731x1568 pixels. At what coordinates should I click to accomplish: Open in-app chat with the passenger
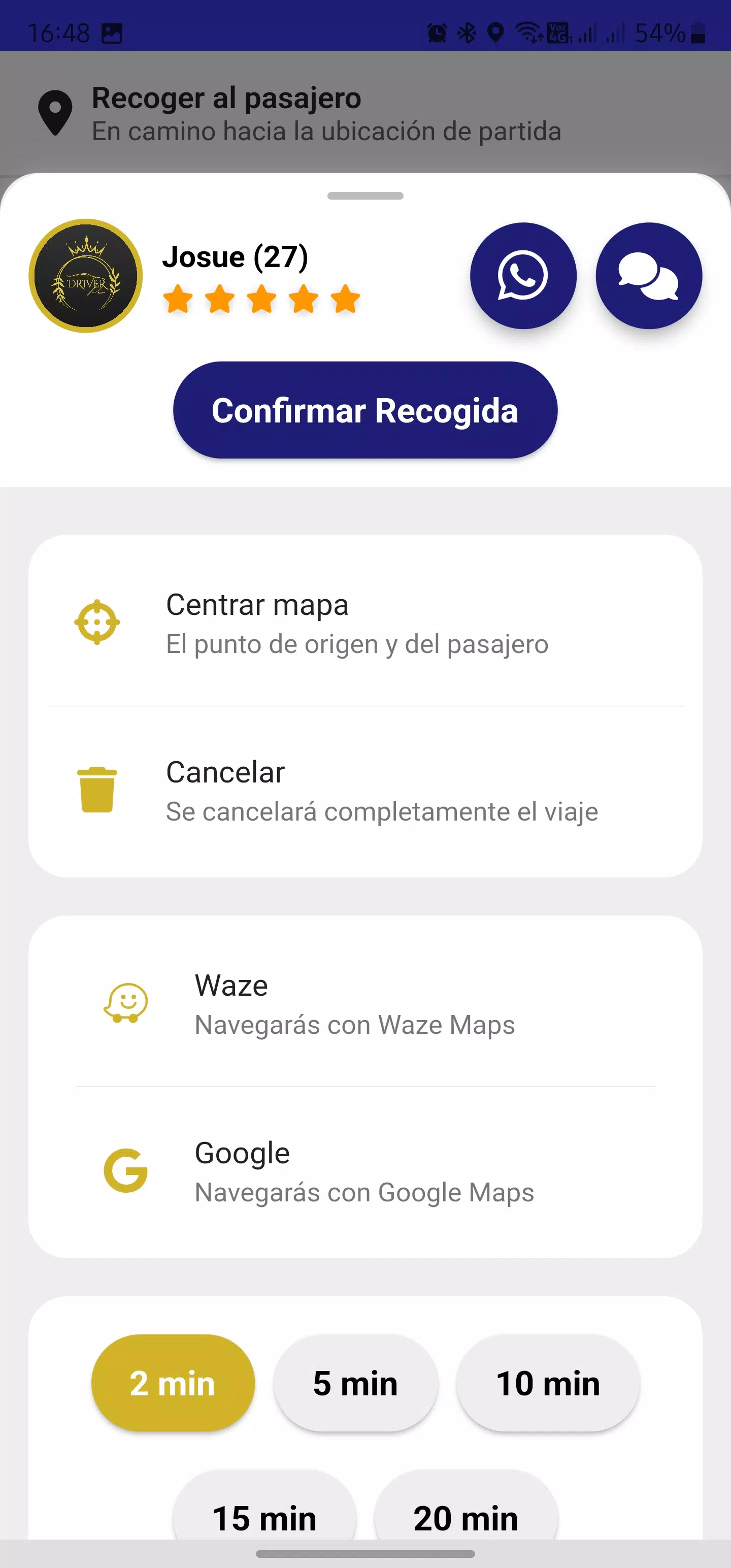(649, 276)
